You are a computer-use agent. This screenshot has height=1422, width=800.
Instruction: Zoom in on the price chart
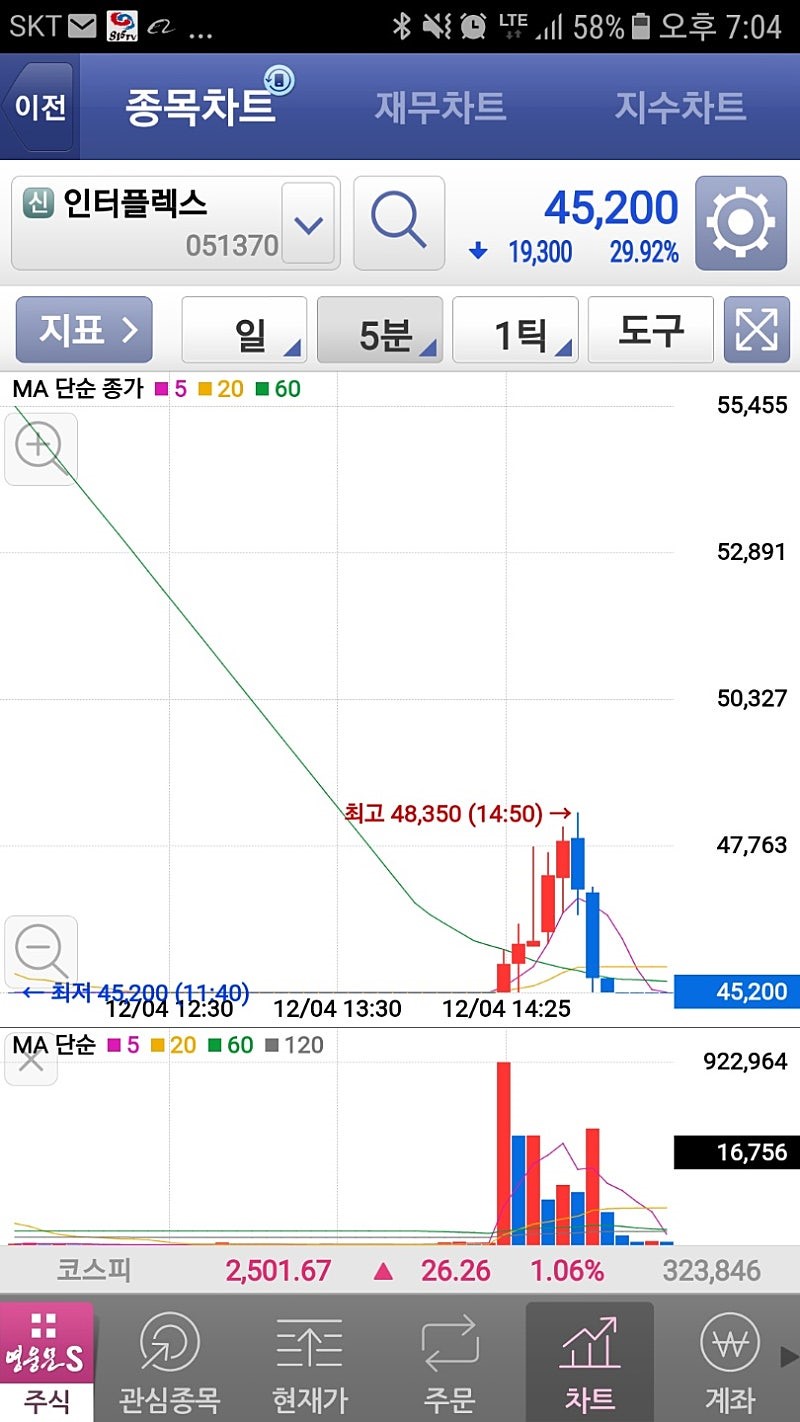pos(40,447)
